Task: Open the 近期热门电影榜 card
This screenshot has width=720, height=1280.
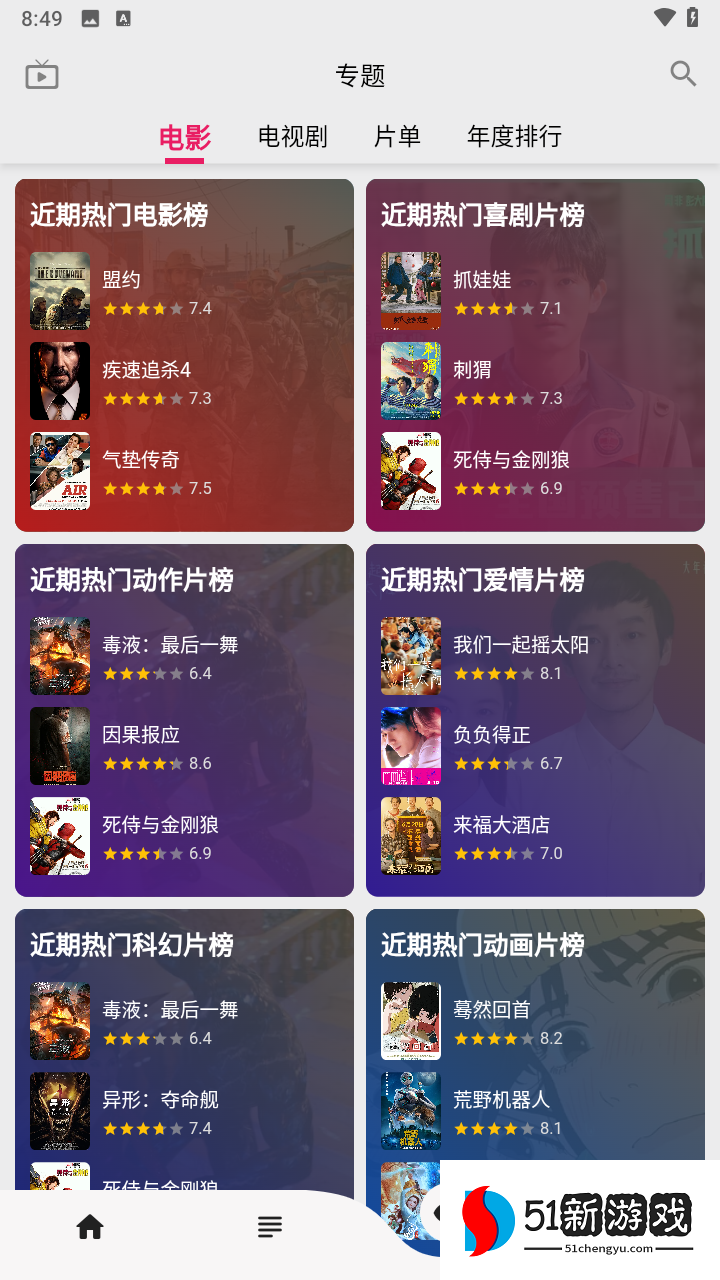Action: (x=184, y=215)
